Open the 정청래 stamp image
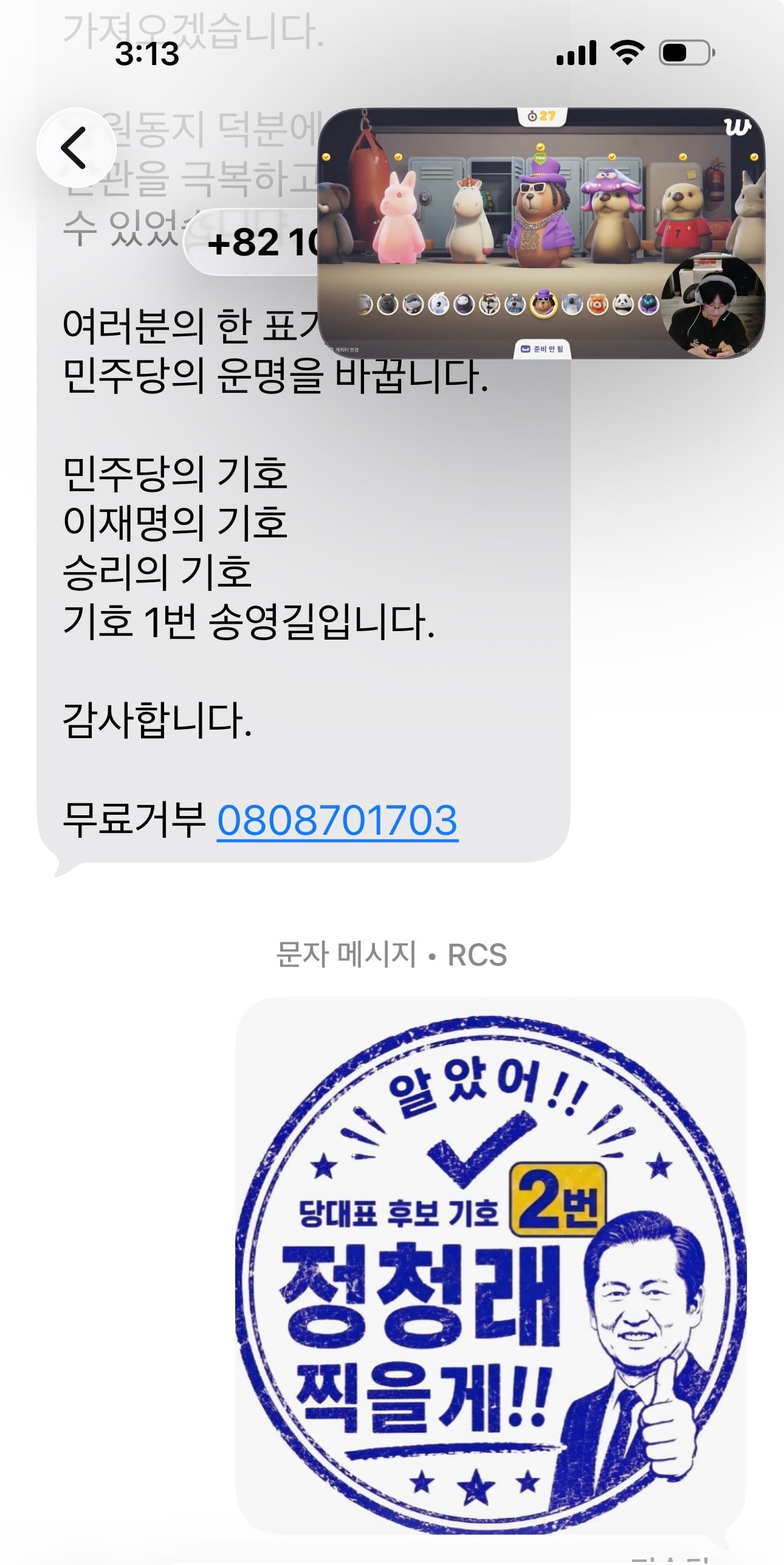The height and width of the screenshot is (1565, 784). 490,1265
